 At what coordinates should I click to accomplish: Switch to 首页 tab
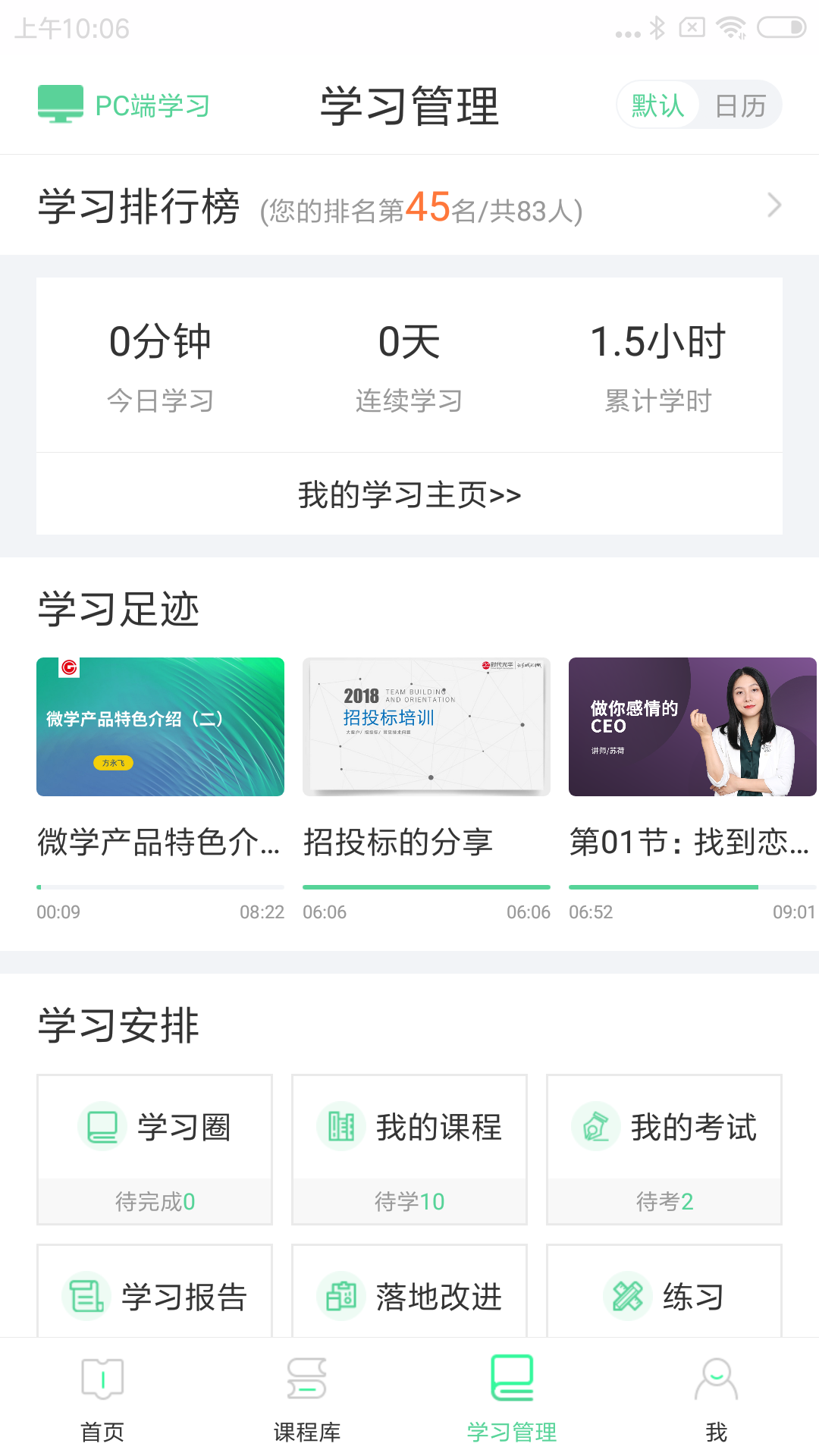coord(102,1399)
